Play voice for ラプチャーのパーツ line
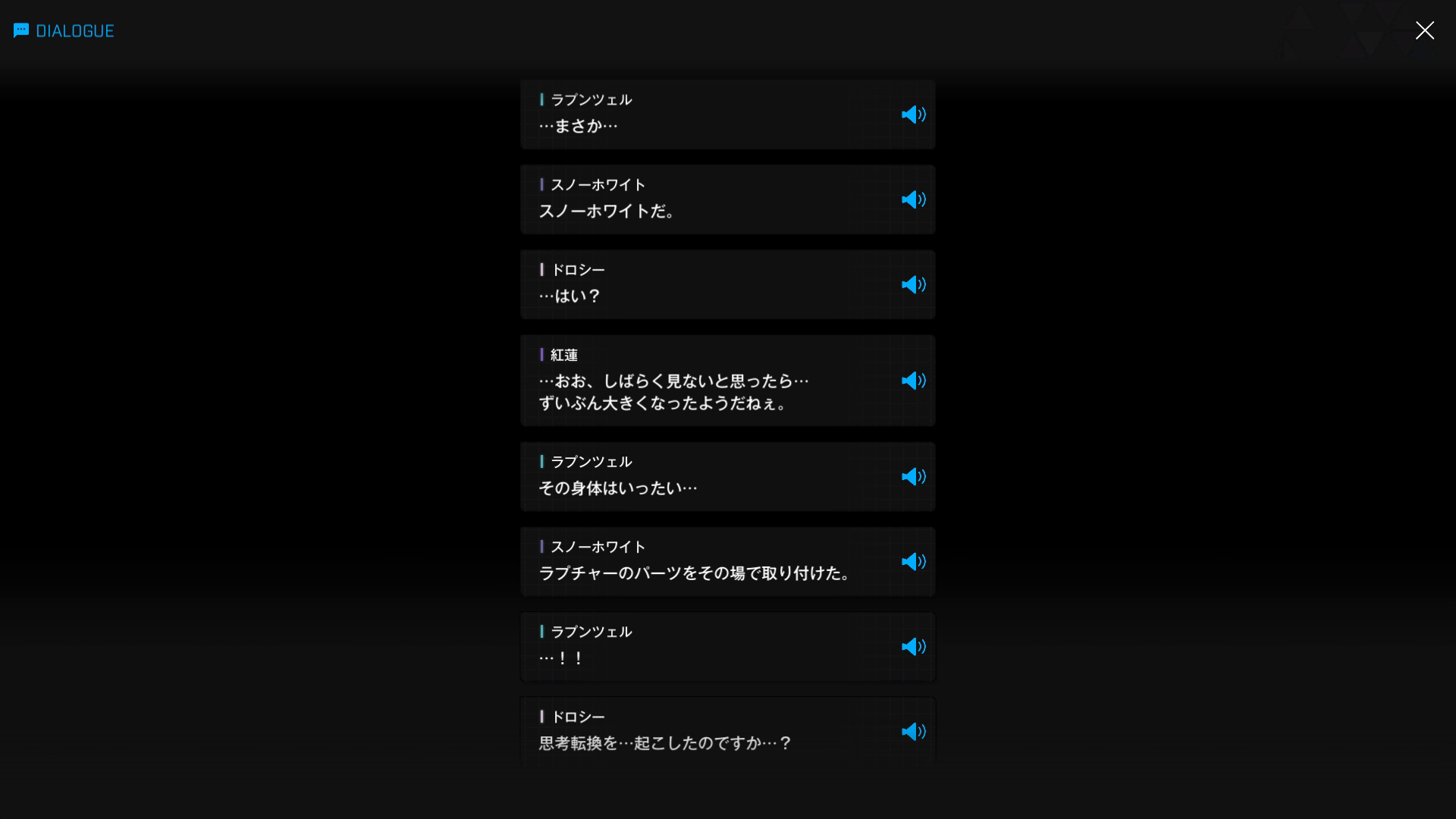Image resolution: width=1456 pixels, height=819 pixels. tap(913, 562)
